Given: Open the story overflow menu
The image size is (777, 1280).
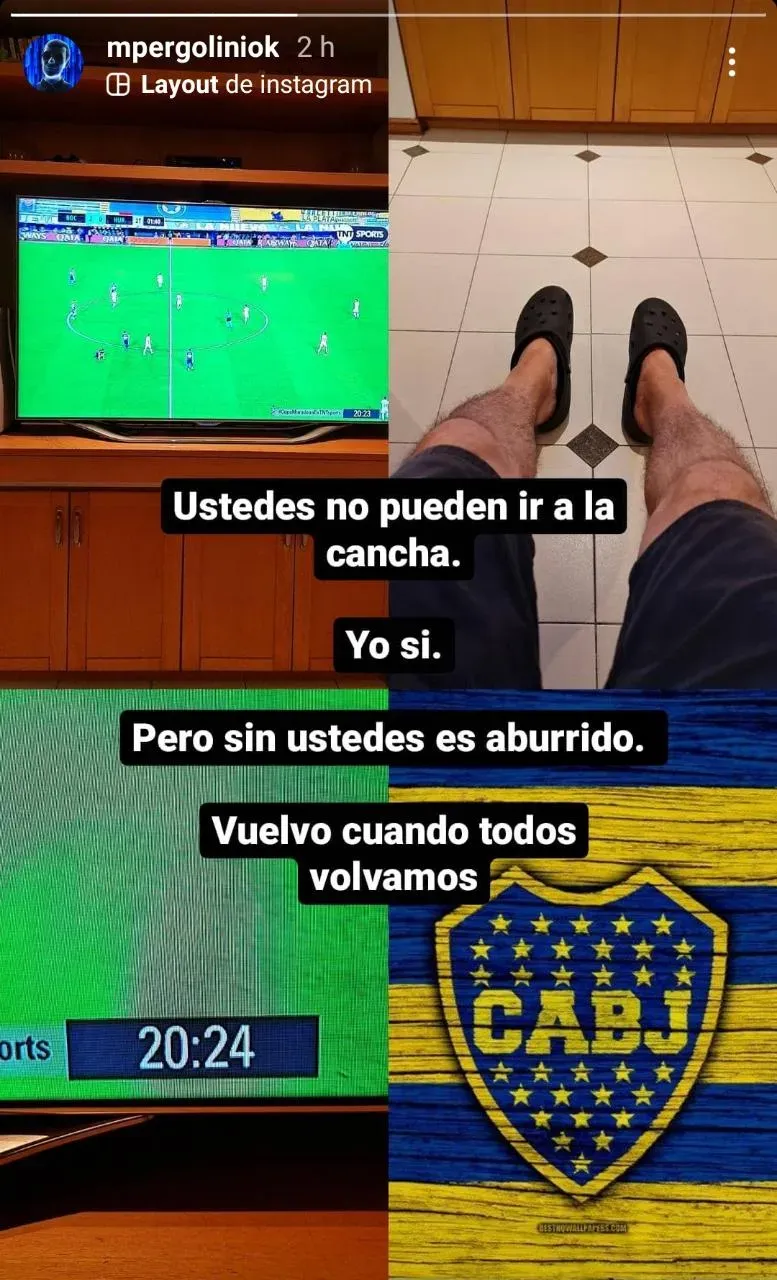Looking at the screenshot, I should coord(732,62).
